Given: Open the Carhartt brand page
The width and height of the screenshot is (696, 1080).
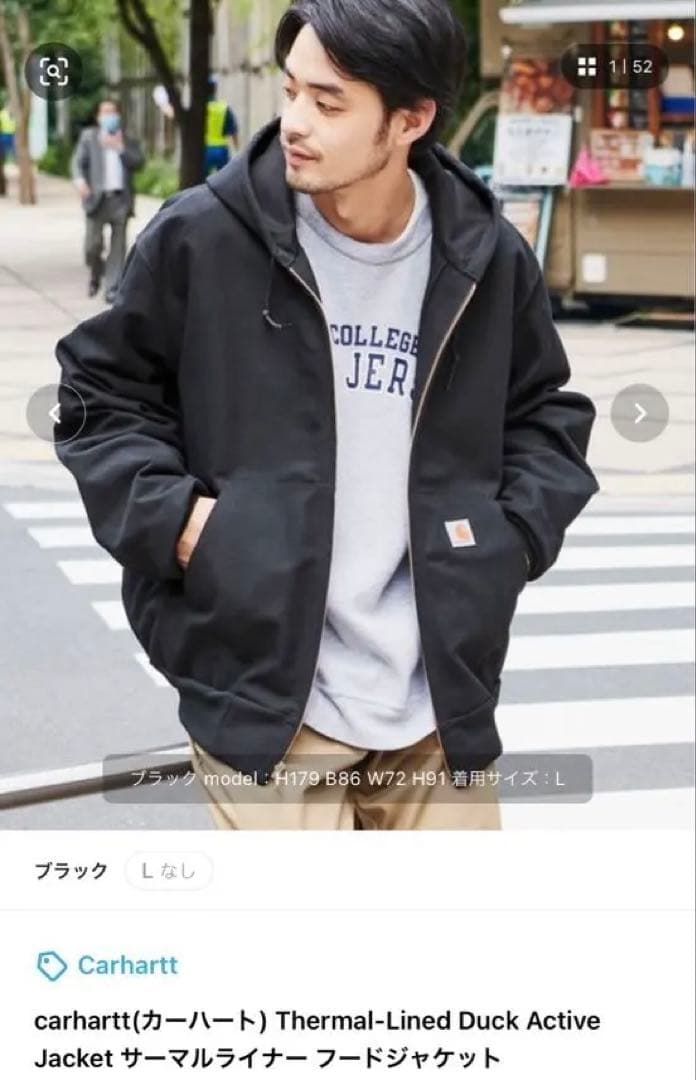Looking at the screenshot, I should click(108, 965).
